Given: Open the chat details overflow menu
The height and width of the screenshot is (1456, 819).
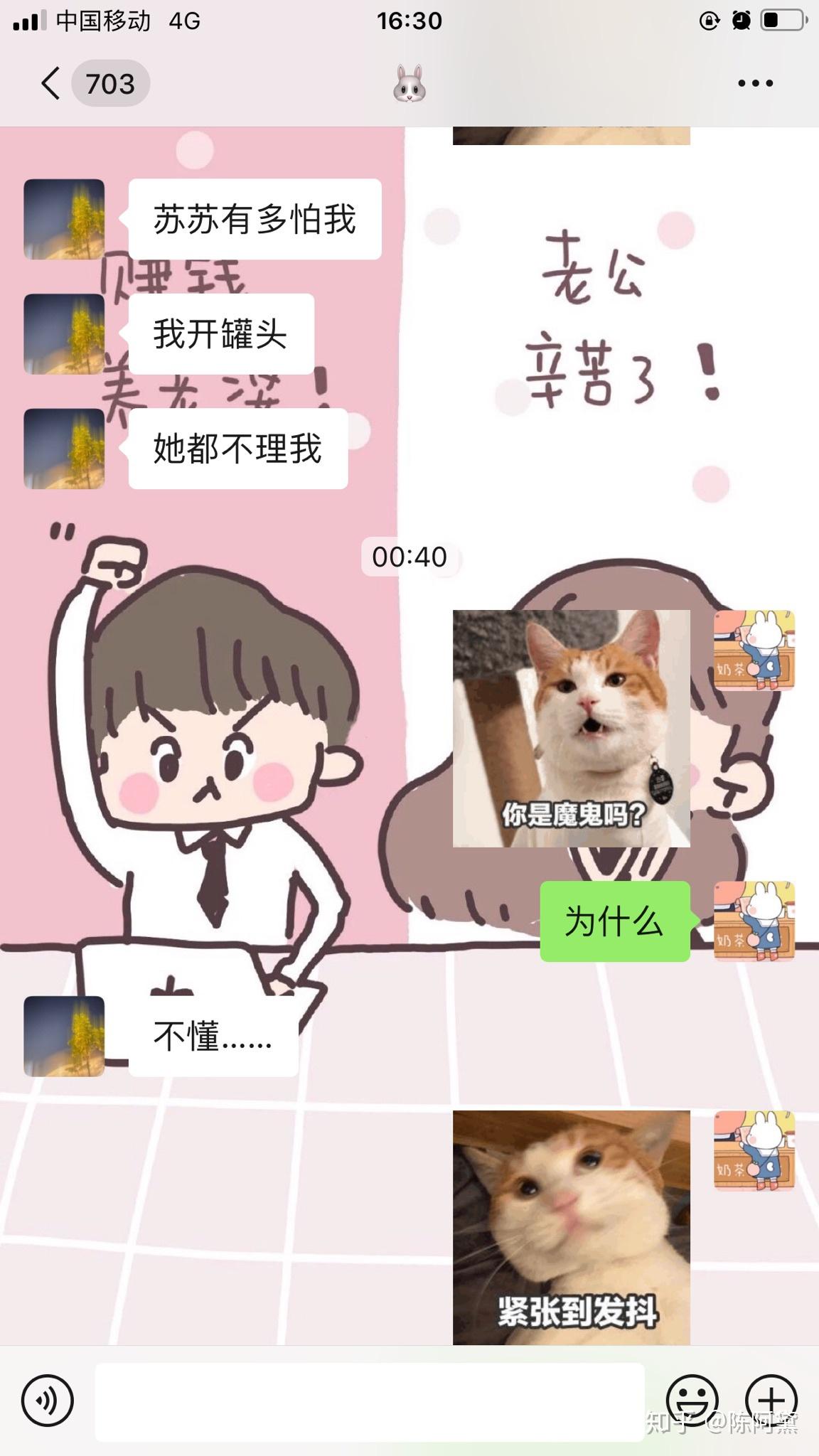Looking at the screenshot, I should tap(755, 84).
